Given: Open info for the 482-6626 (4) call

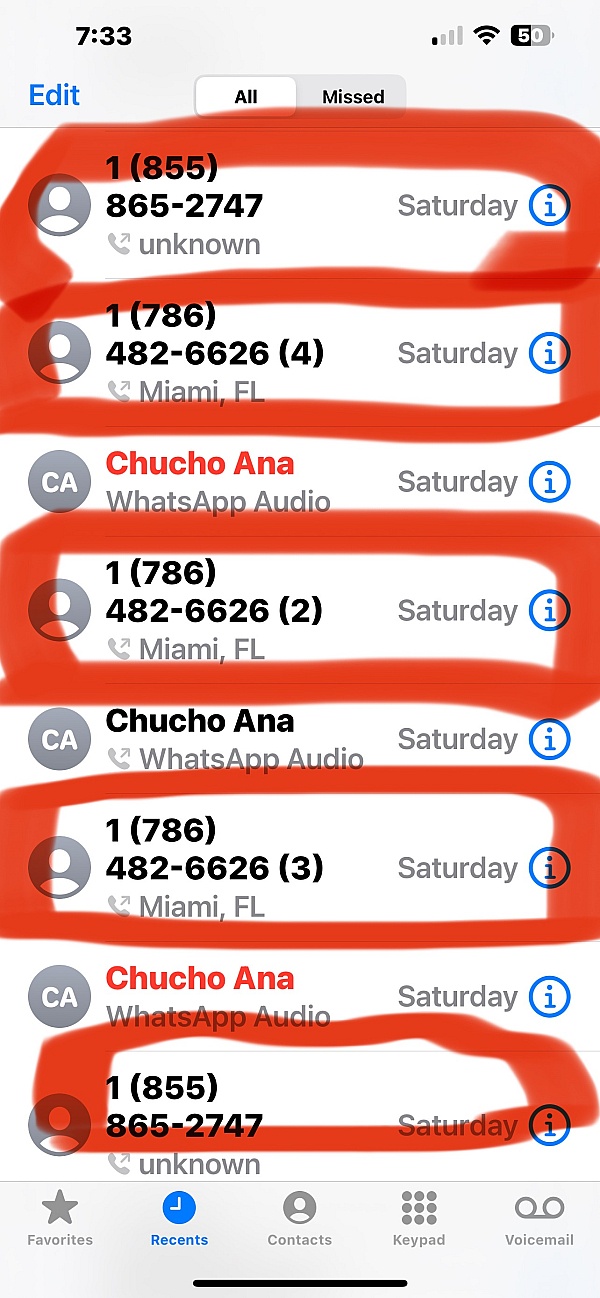Looking at the screenshot, I should point(548,353).
